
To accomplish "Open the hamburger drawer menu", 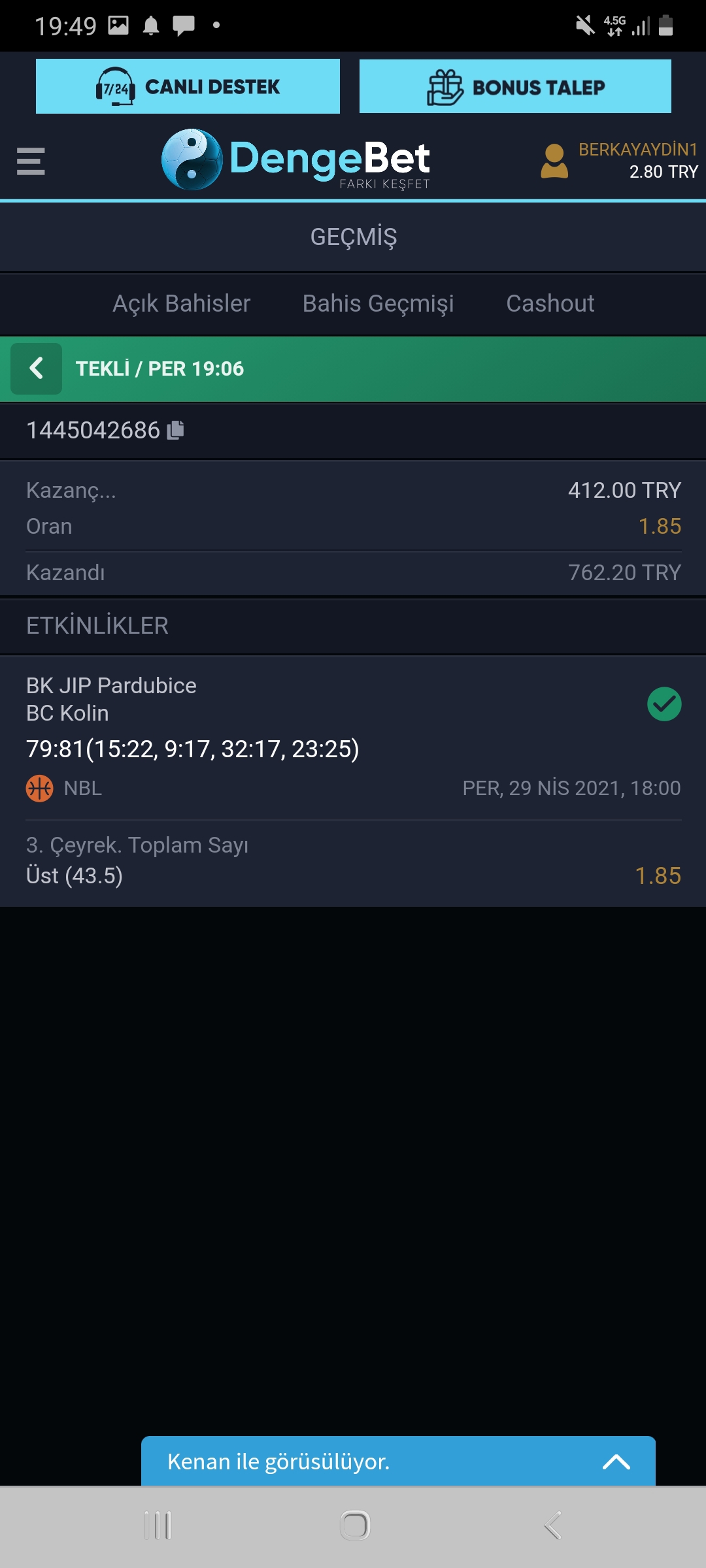I will point(31,161).
